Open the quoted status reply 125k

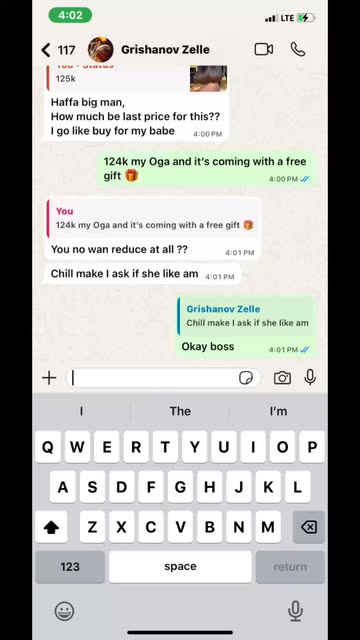[x=137, y=78]
